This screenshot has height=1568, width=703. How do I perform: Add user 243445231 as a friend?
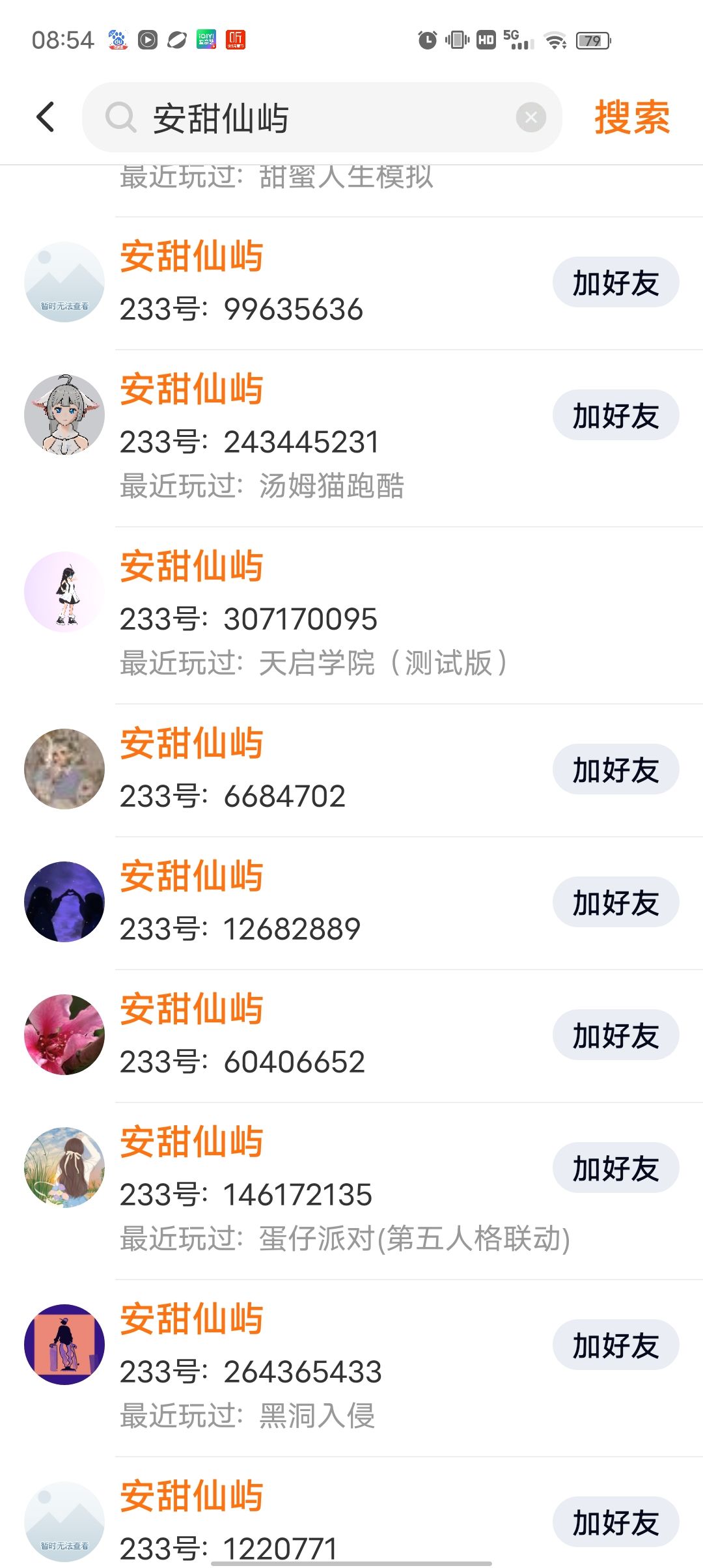(x=615, y=415)
